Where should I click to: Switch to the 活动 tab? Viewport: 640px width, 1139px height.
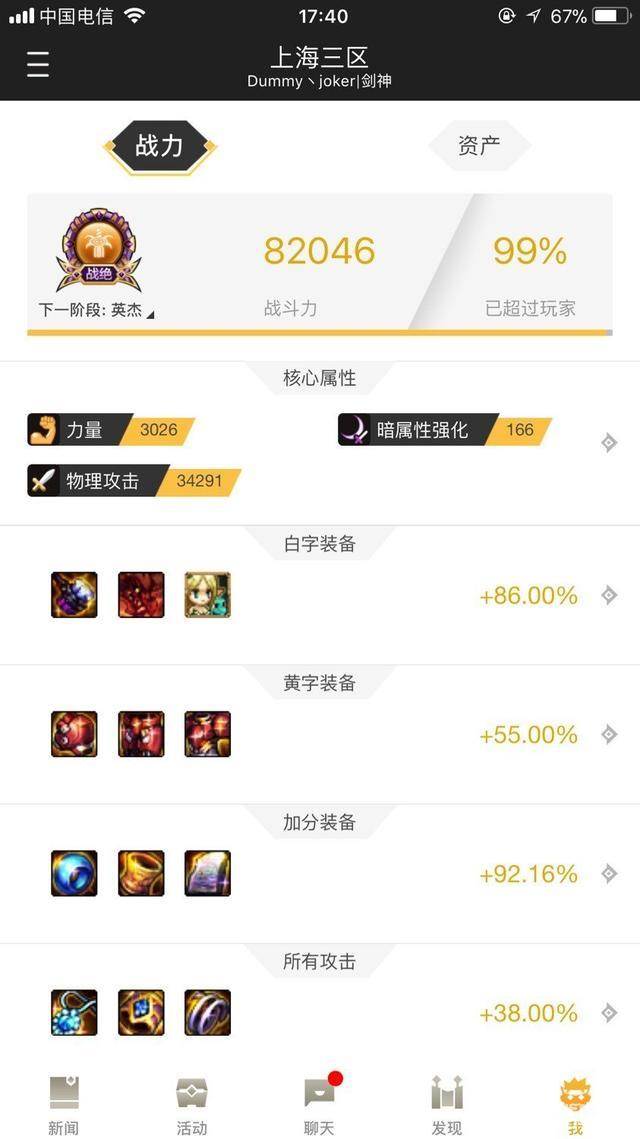[x=191, y=1105]
